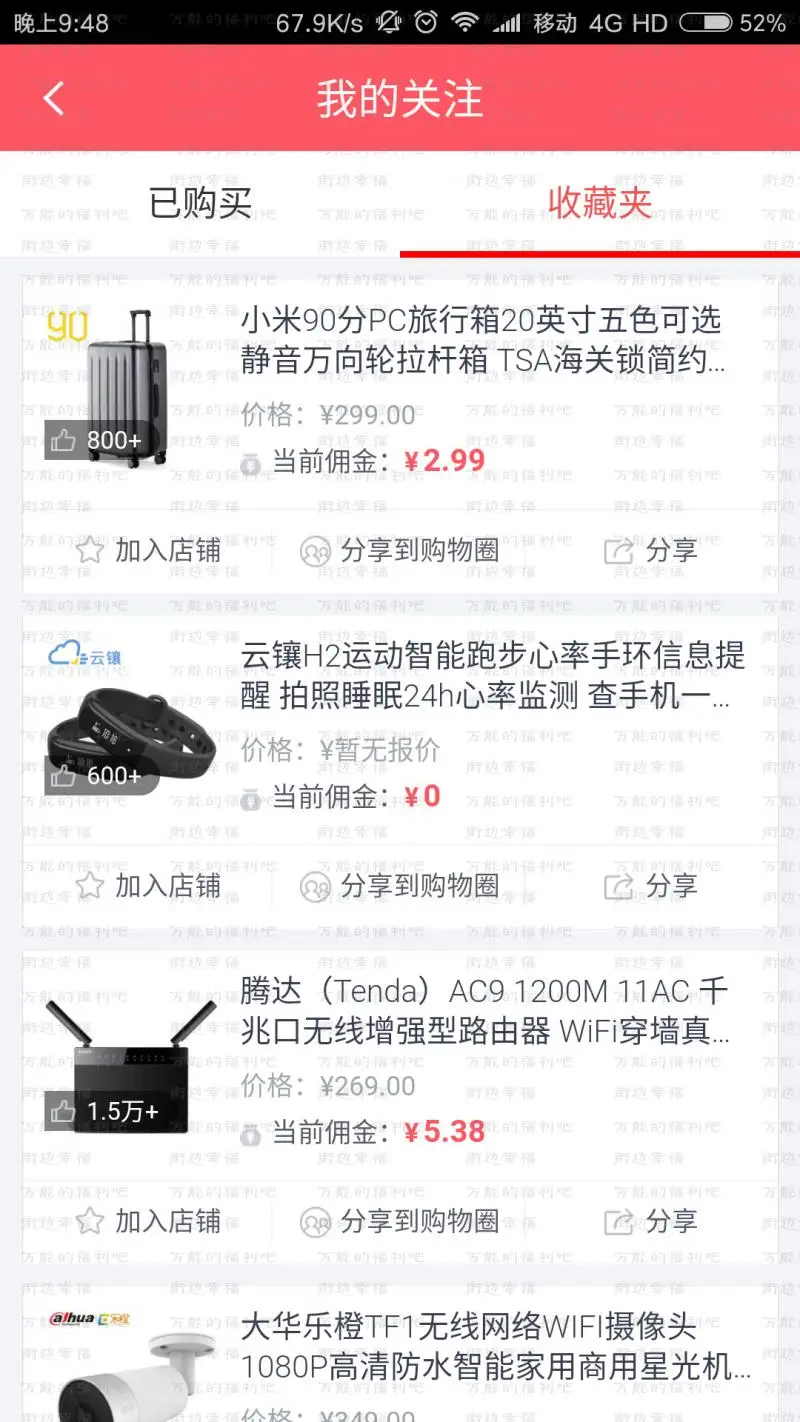The width and height of the screenshot is (800, 1422).
Task: Open the 大华乐橙TF1摄像头 product
Action: click(x=495, y=1347)
